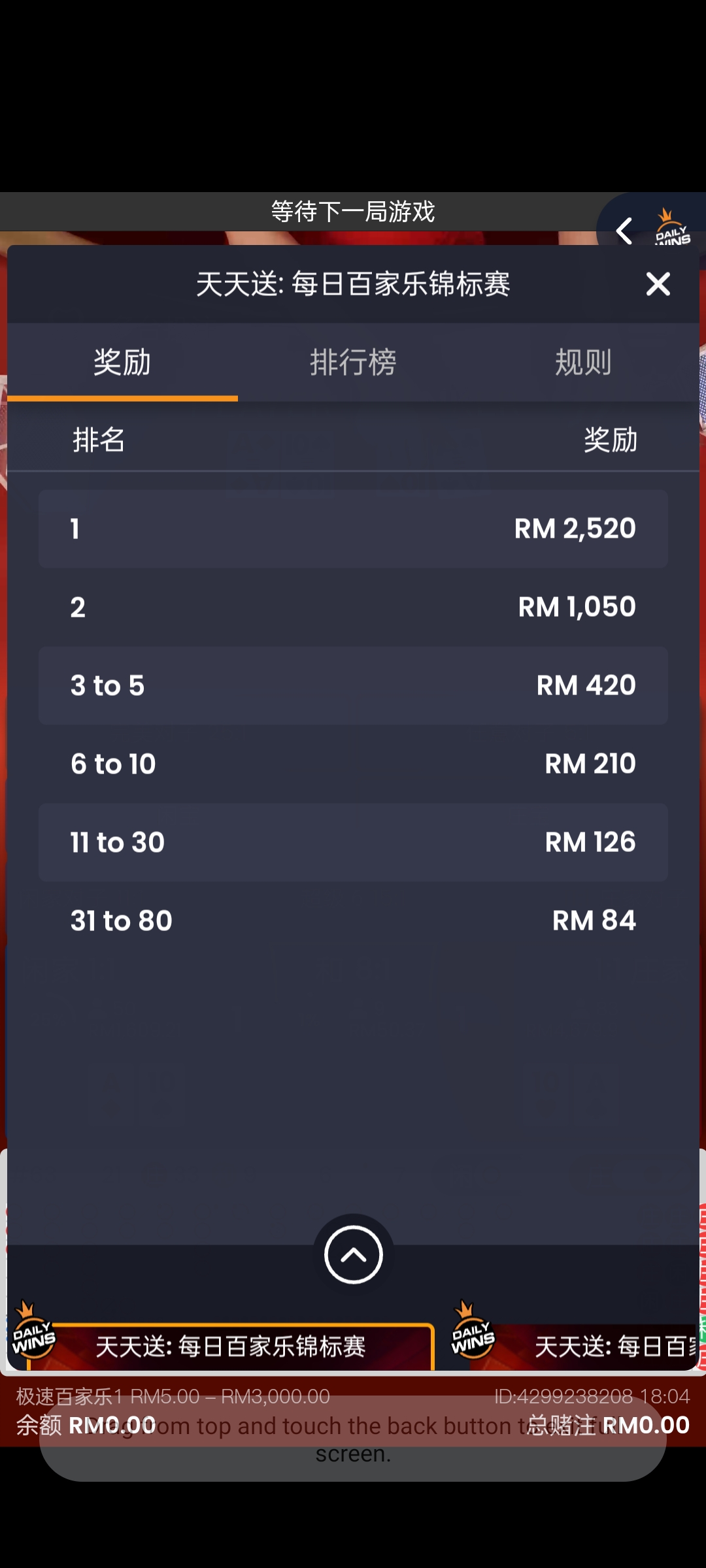Tap the Daily Wins back arrow

click(625, 231)
